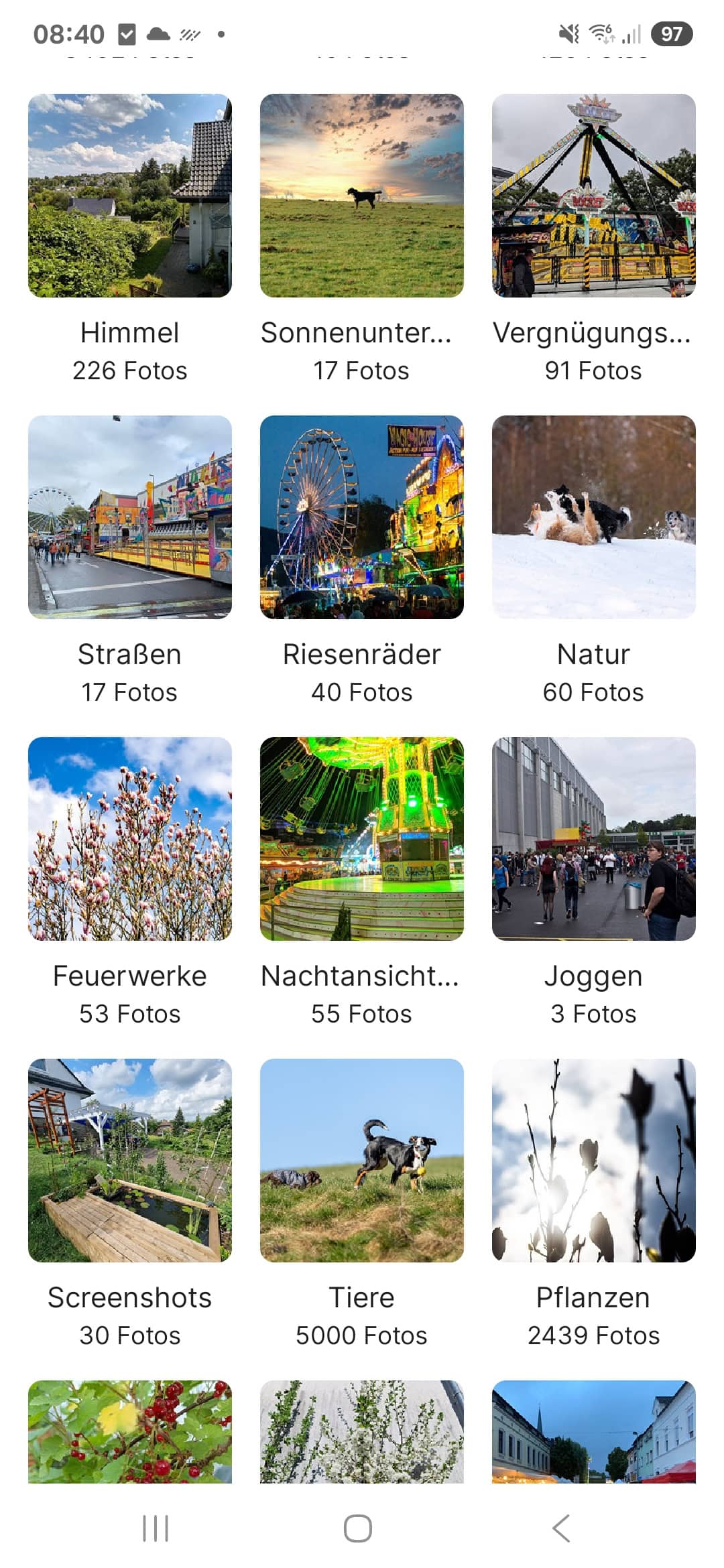This screenshot has width=724, height=1568.
Task: Open the Screenshots album
Action: (x=130, y=1161)
